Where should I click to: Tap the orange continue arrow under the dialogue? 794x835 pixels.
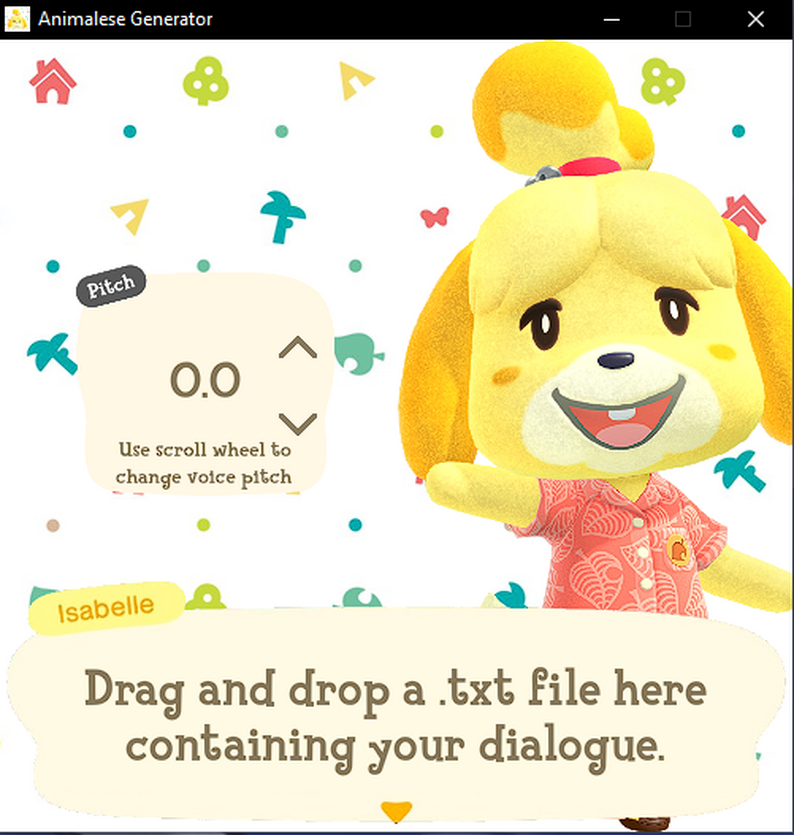397,808
